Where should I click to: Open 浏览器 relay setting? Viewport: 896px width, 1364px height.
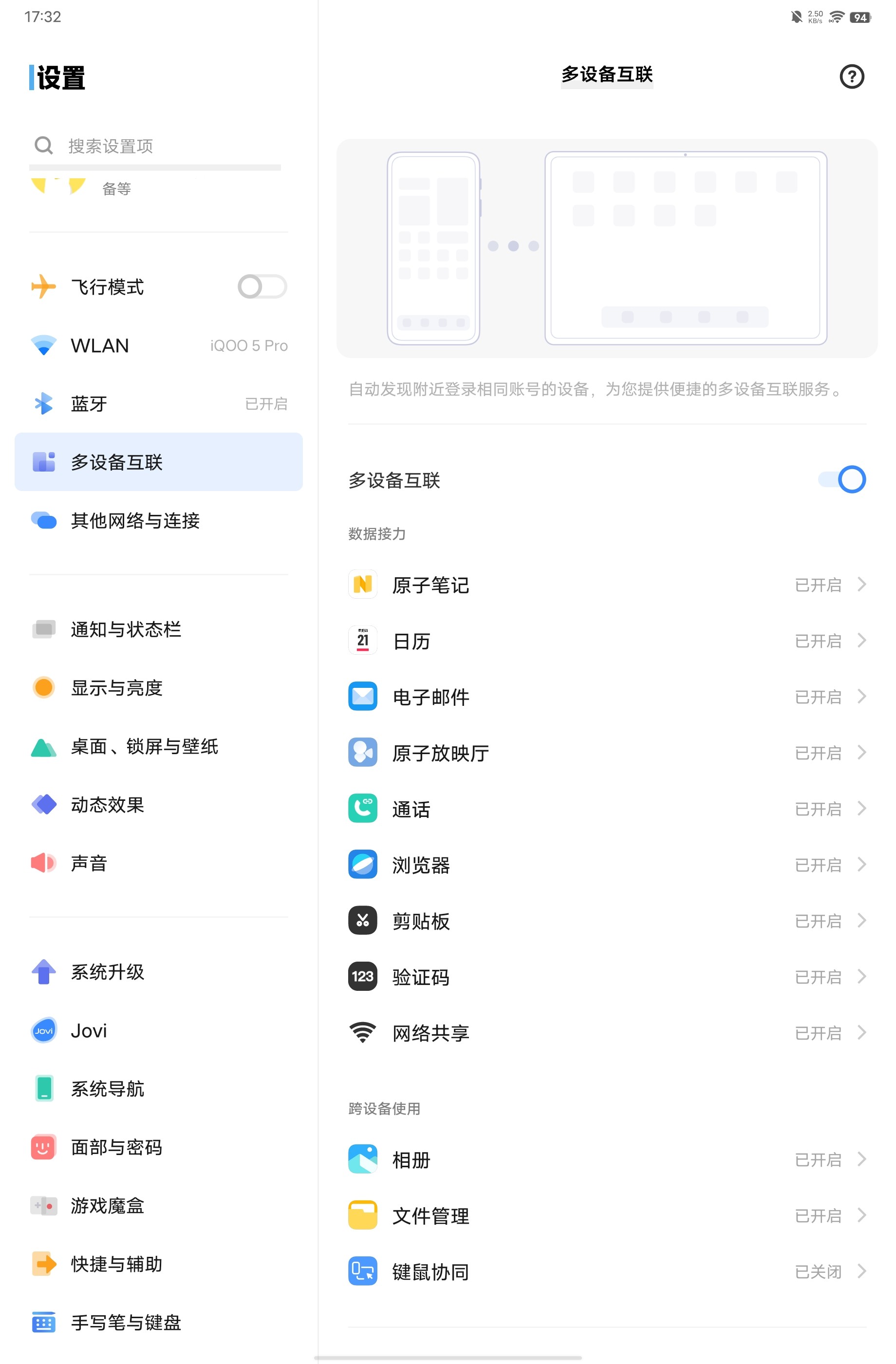[x=606, y=865]
